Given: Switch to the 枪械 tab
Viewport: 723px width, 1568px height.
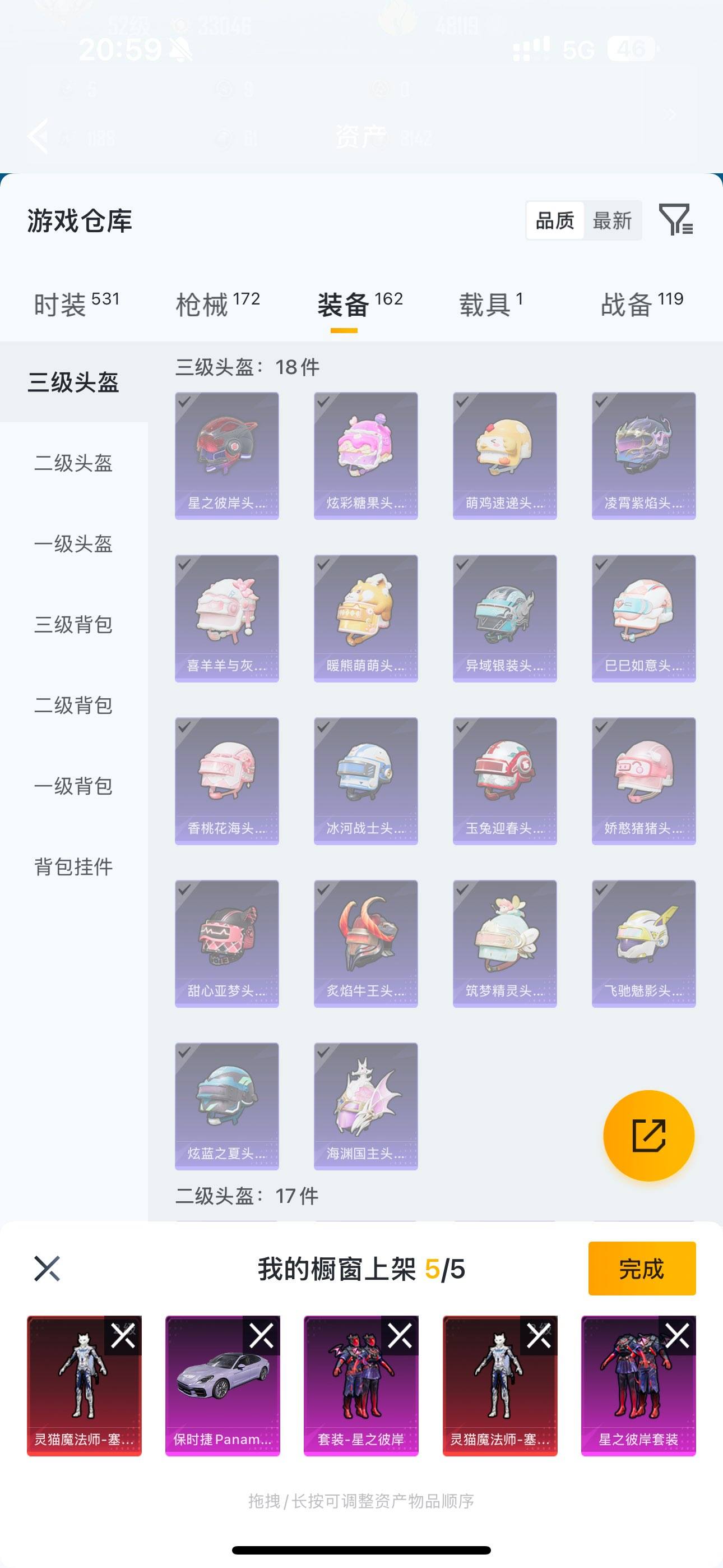Looking at the screenshot, I should [217, 305].
